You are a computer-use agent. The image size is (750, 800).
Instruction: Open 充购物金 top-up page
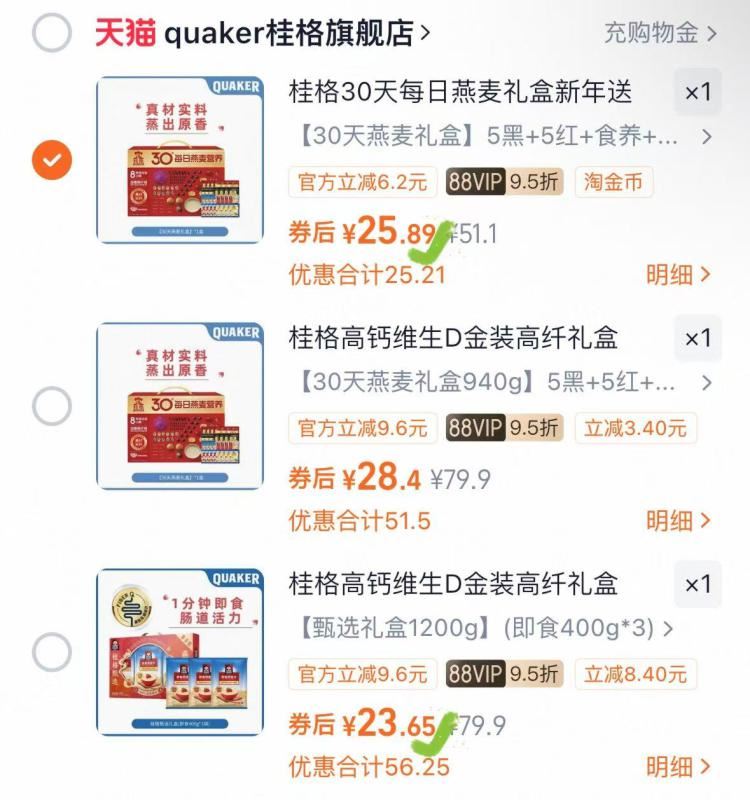click(660, 33)
